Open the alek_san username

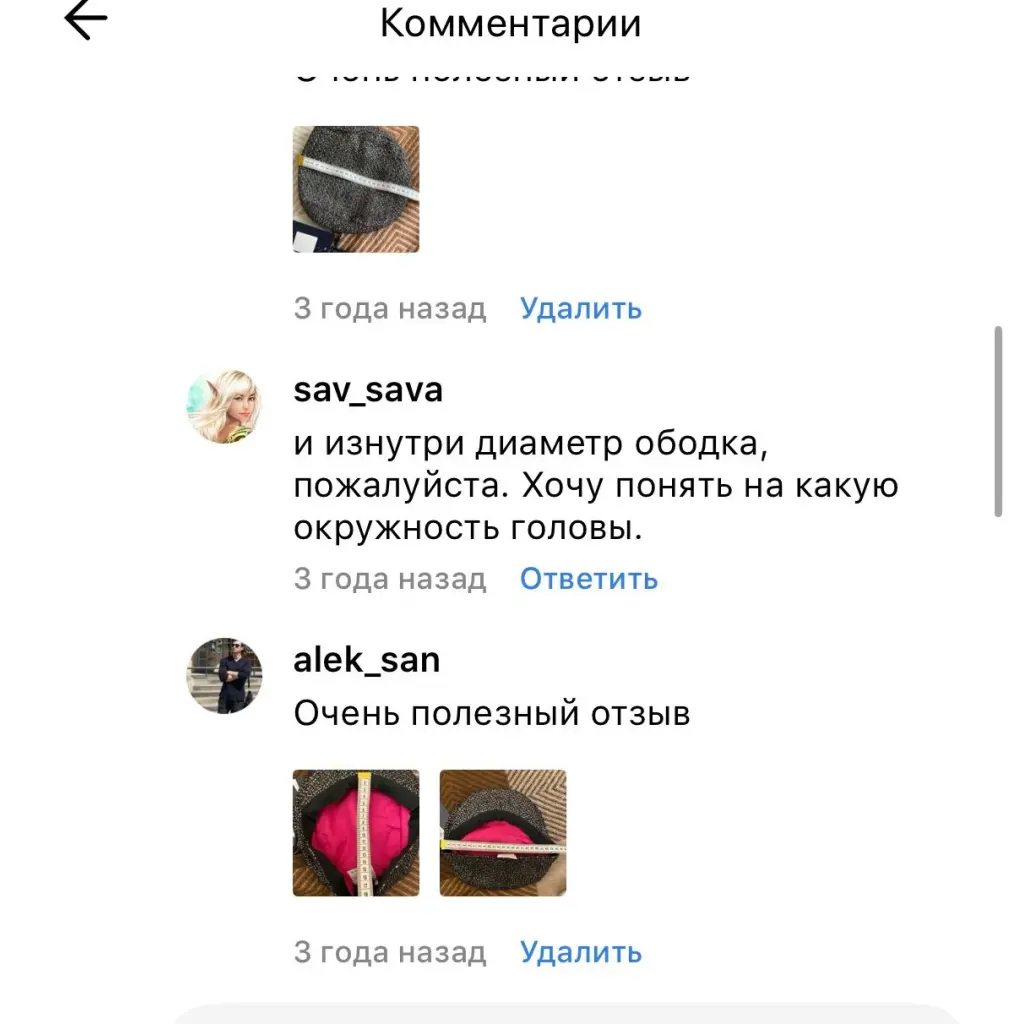click(366, 660)
